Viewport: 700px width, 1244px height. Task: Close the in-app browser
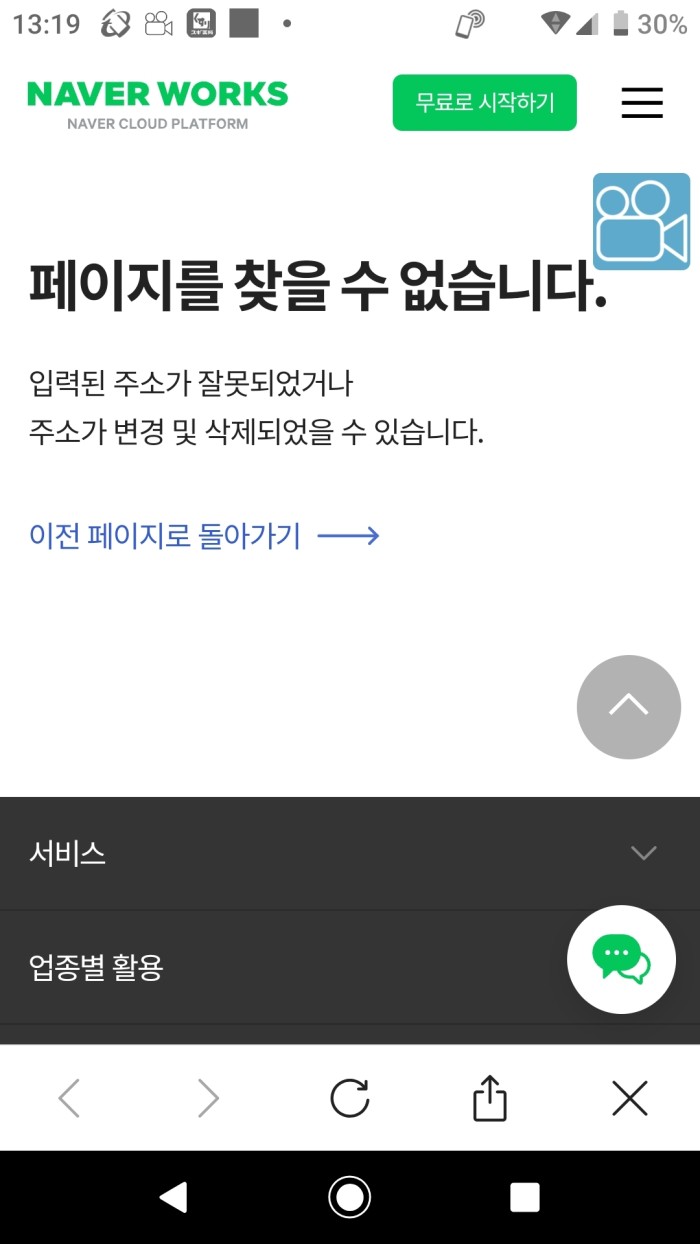tap(630, 1098)
